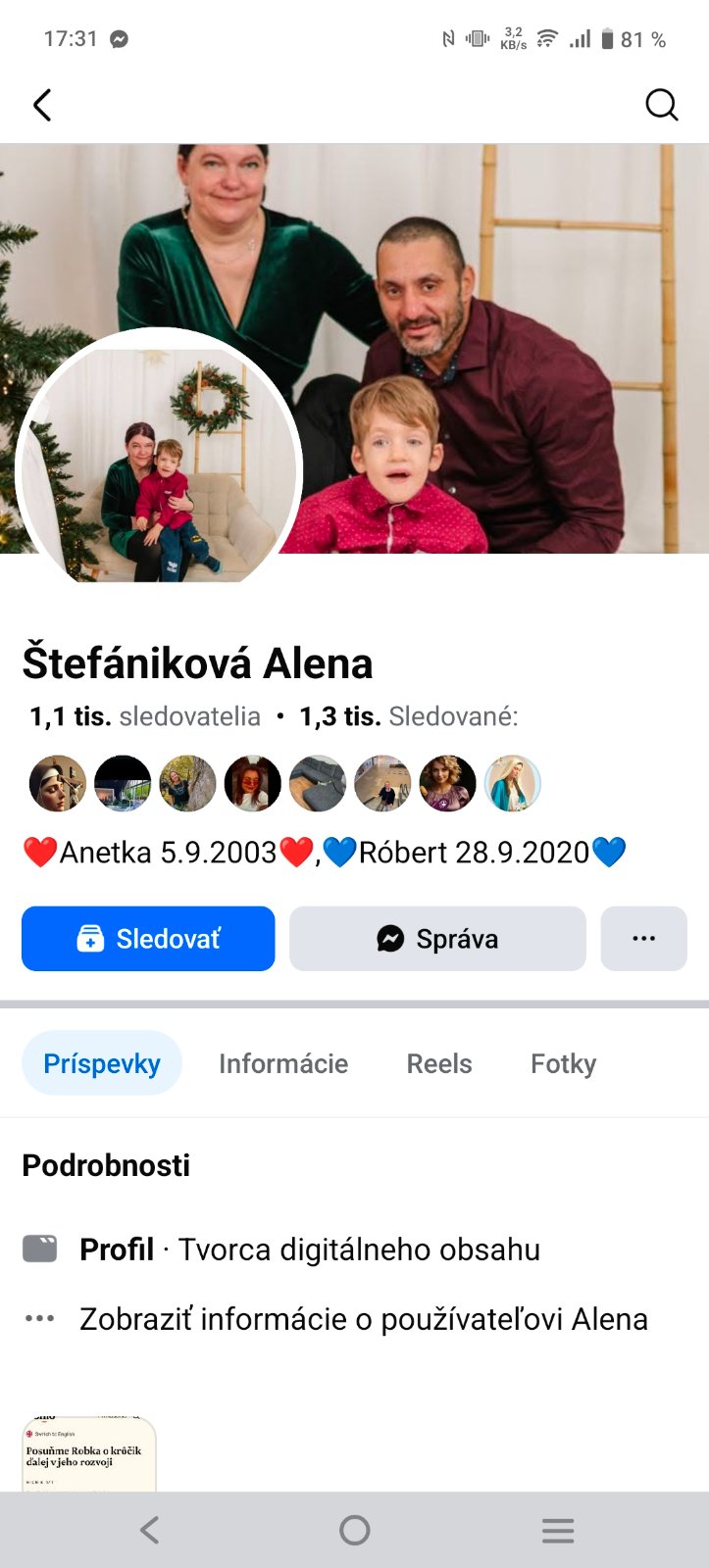Tap the Sledovať follow button

(x=148, y=939)
